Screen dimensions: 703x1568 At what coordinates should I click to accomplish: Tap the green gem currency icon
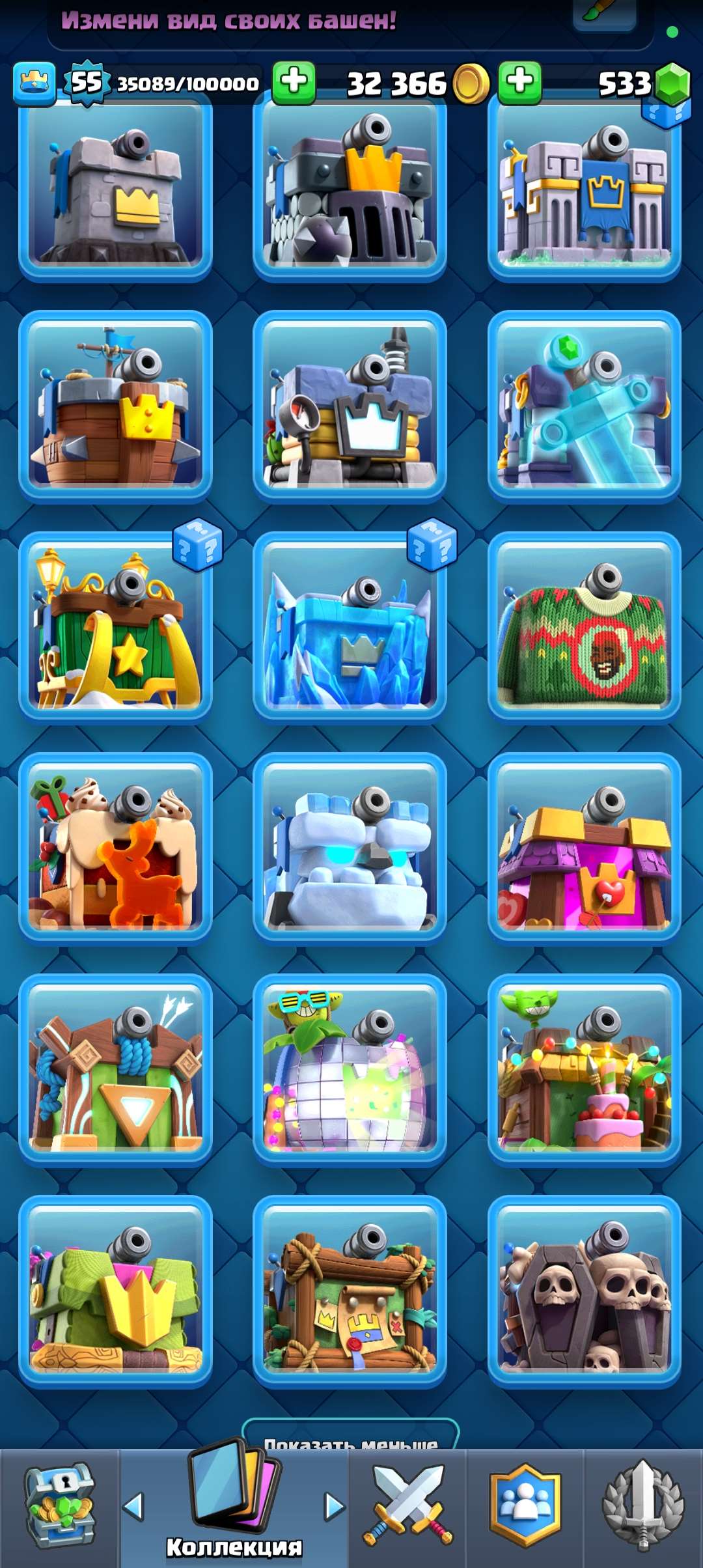674,85
